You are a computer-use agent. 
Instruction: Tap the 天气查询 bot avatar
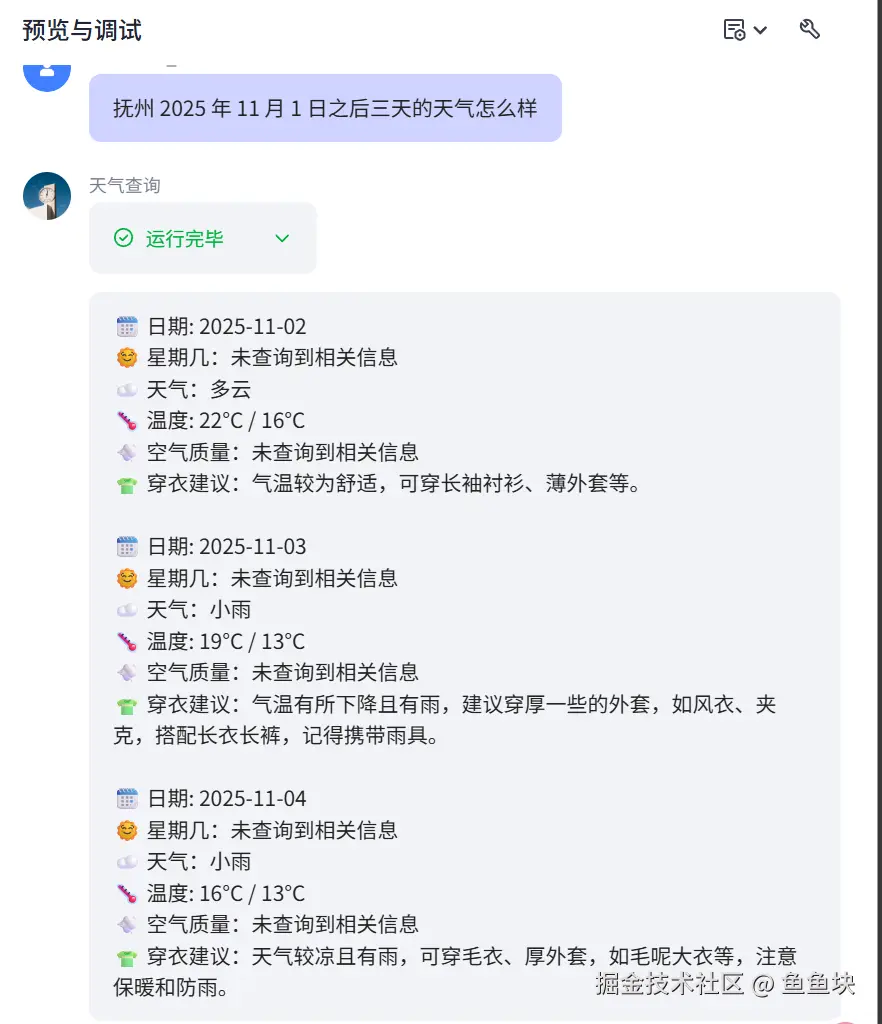[x=47, y=196]
